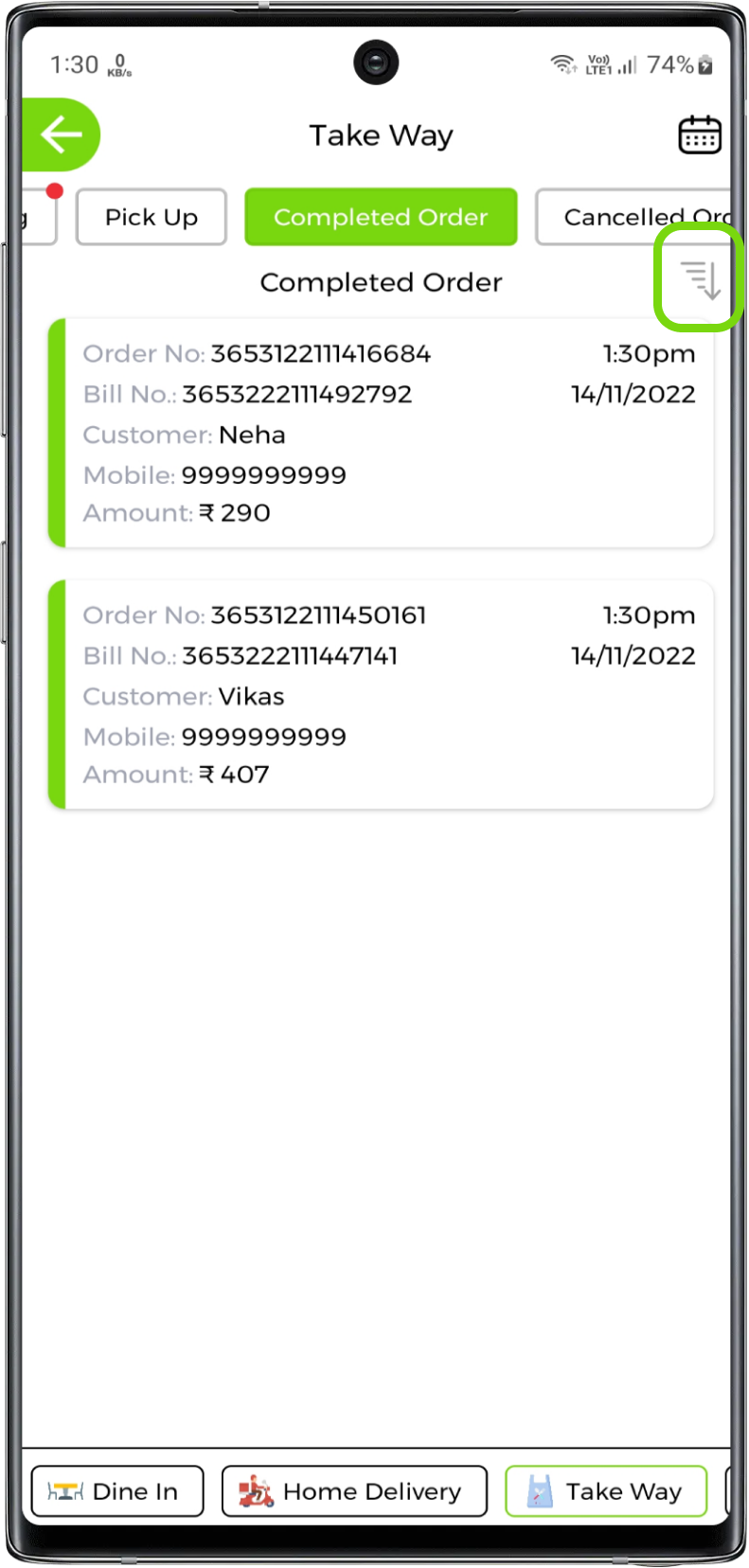This screenshot has width=749, height=1568.
Task: Sort the completed orders list
Action: coord(701,280)
